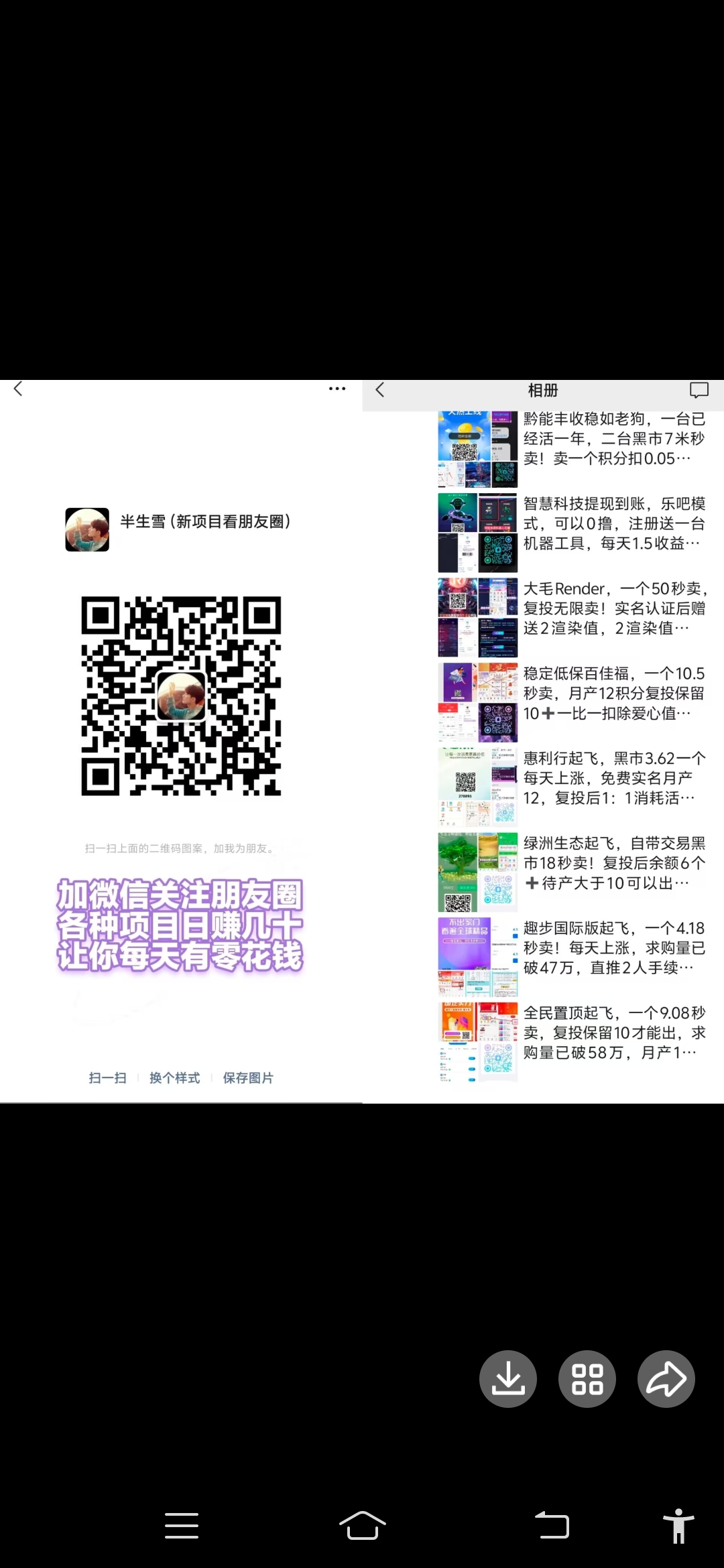
Task: Share this image
Action: [x=666, y=1378]
